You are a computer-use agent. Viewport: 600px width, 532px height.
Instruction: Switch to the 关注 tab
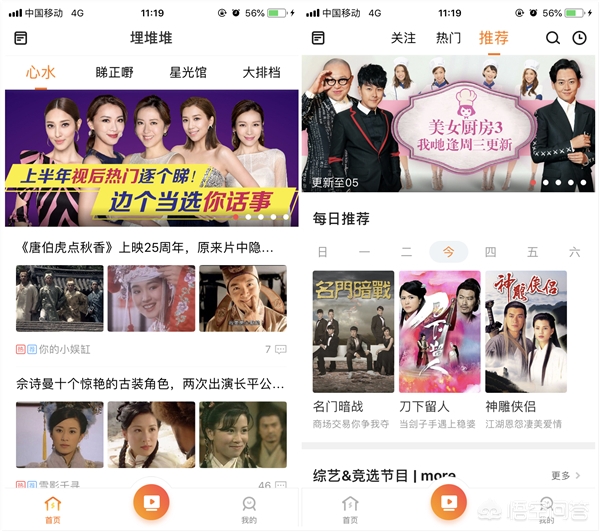(403, 38)
